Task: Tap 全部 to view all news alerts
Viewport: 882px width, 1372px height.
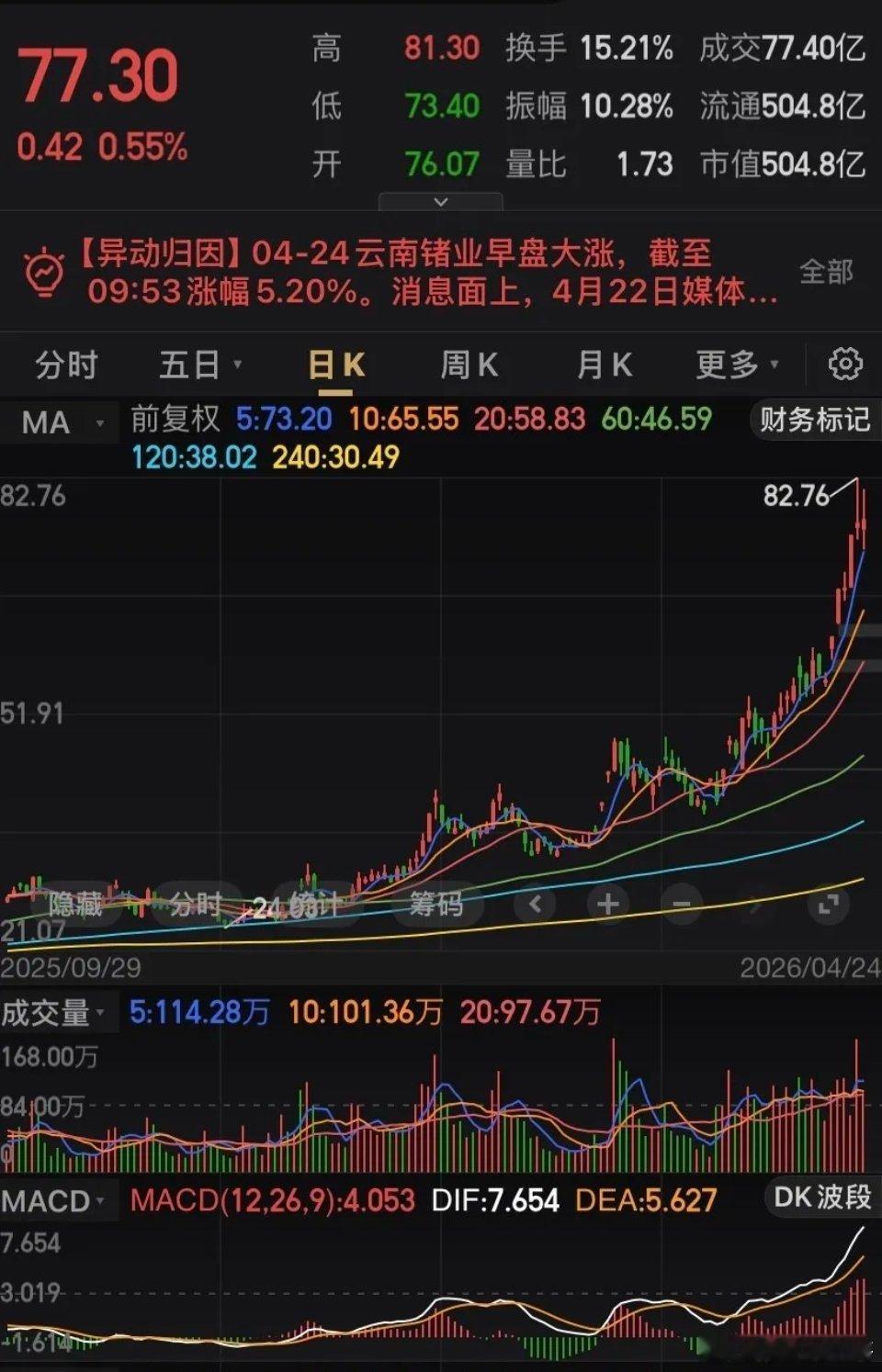Action: pyautogui.click(x=825, y=271)
